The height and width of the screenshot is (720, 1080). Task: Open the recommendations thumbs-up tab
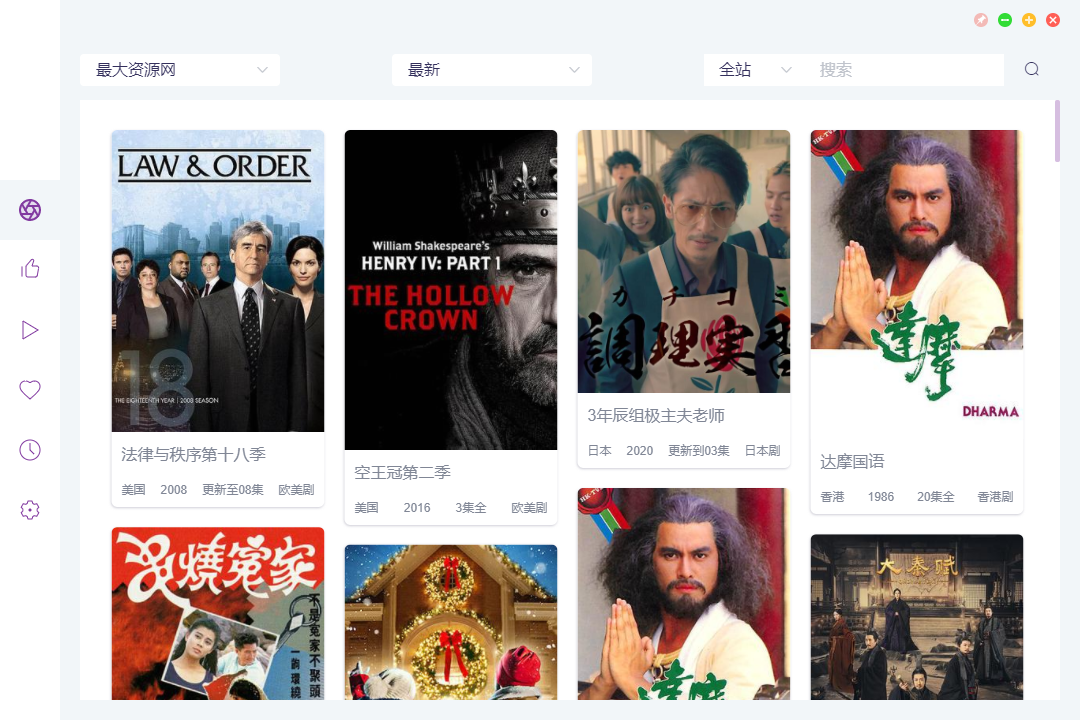pos(30,268)
